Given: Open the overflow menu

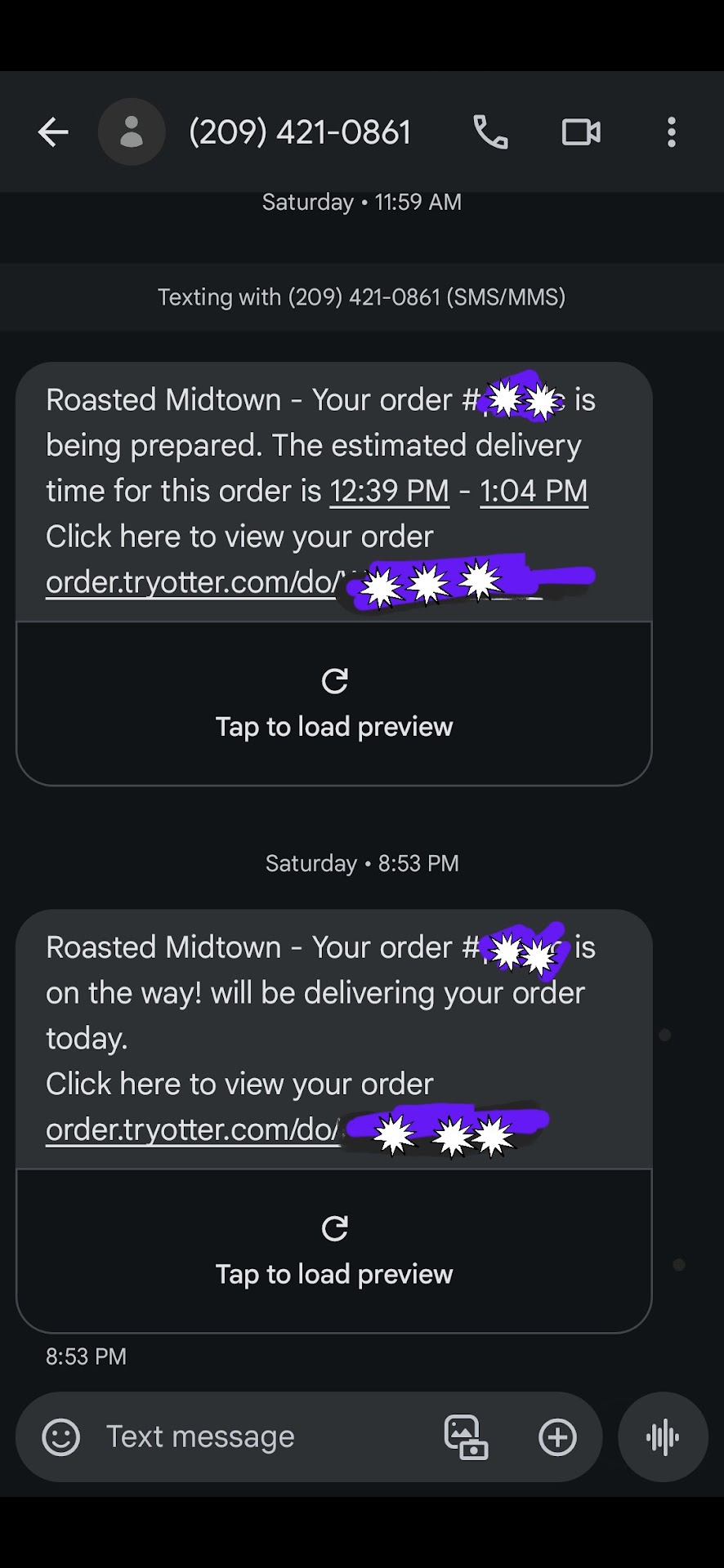Looking at the screenshot, I should (x=671, y=132).
